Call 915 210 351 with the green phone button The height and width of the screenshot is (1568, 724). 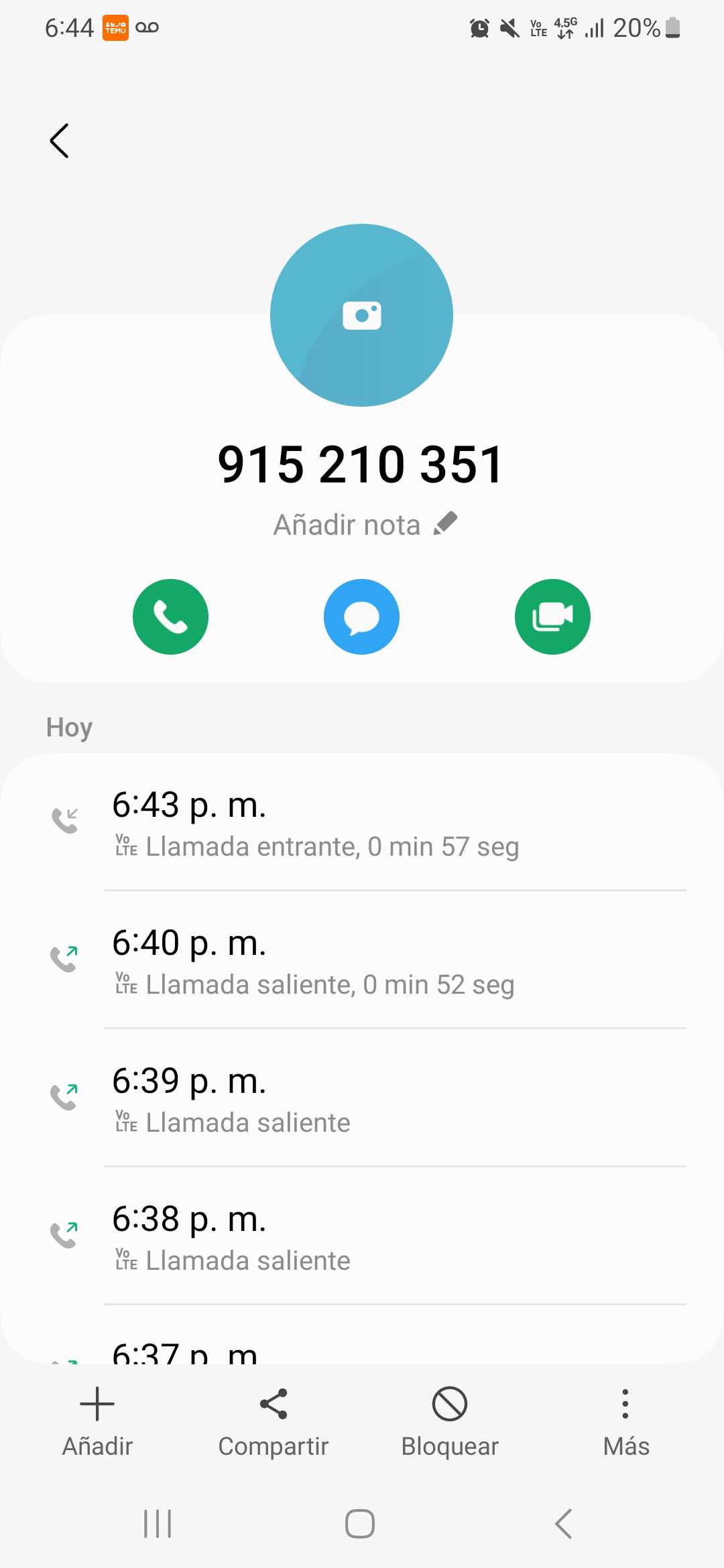[170, 616]
